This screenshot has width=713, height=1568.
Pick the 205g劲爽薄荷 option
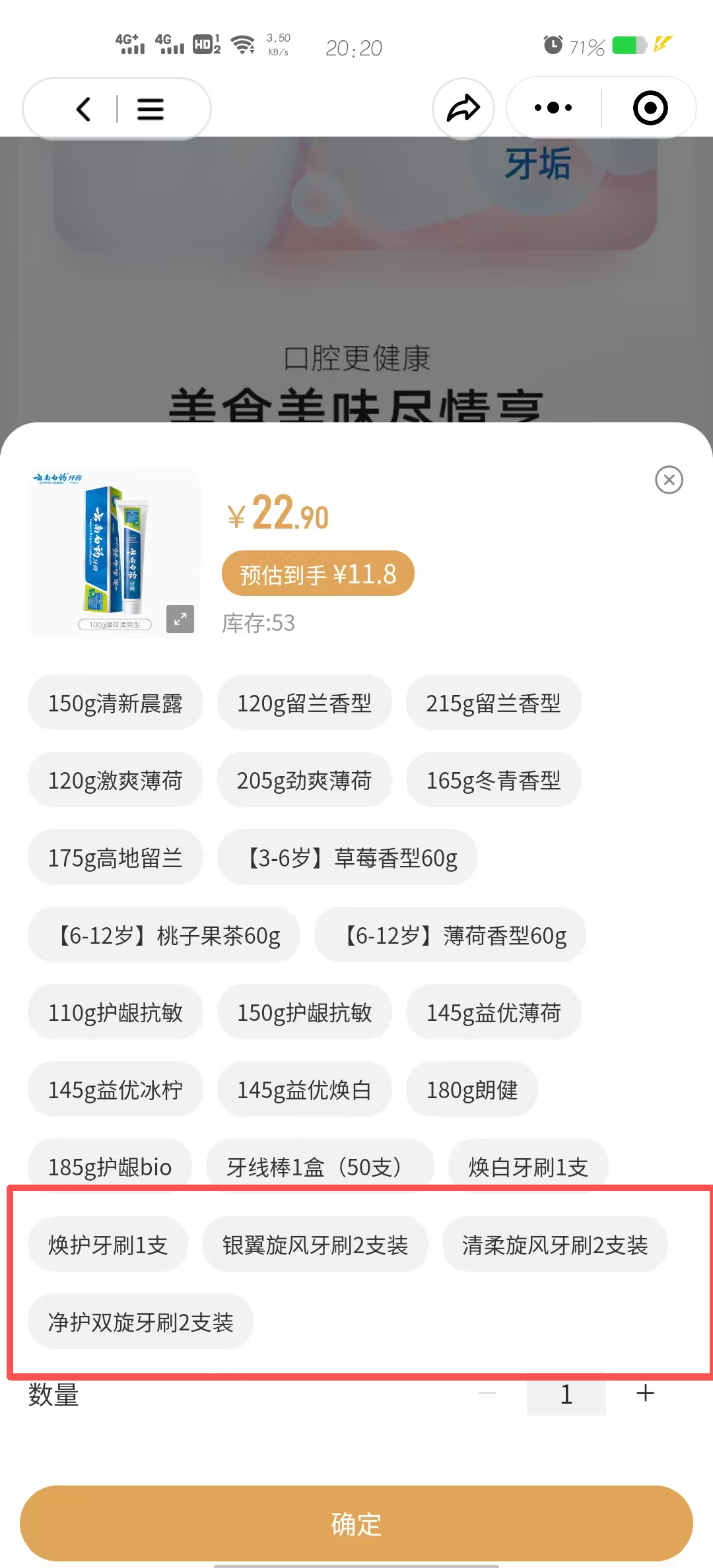(304, 781)
